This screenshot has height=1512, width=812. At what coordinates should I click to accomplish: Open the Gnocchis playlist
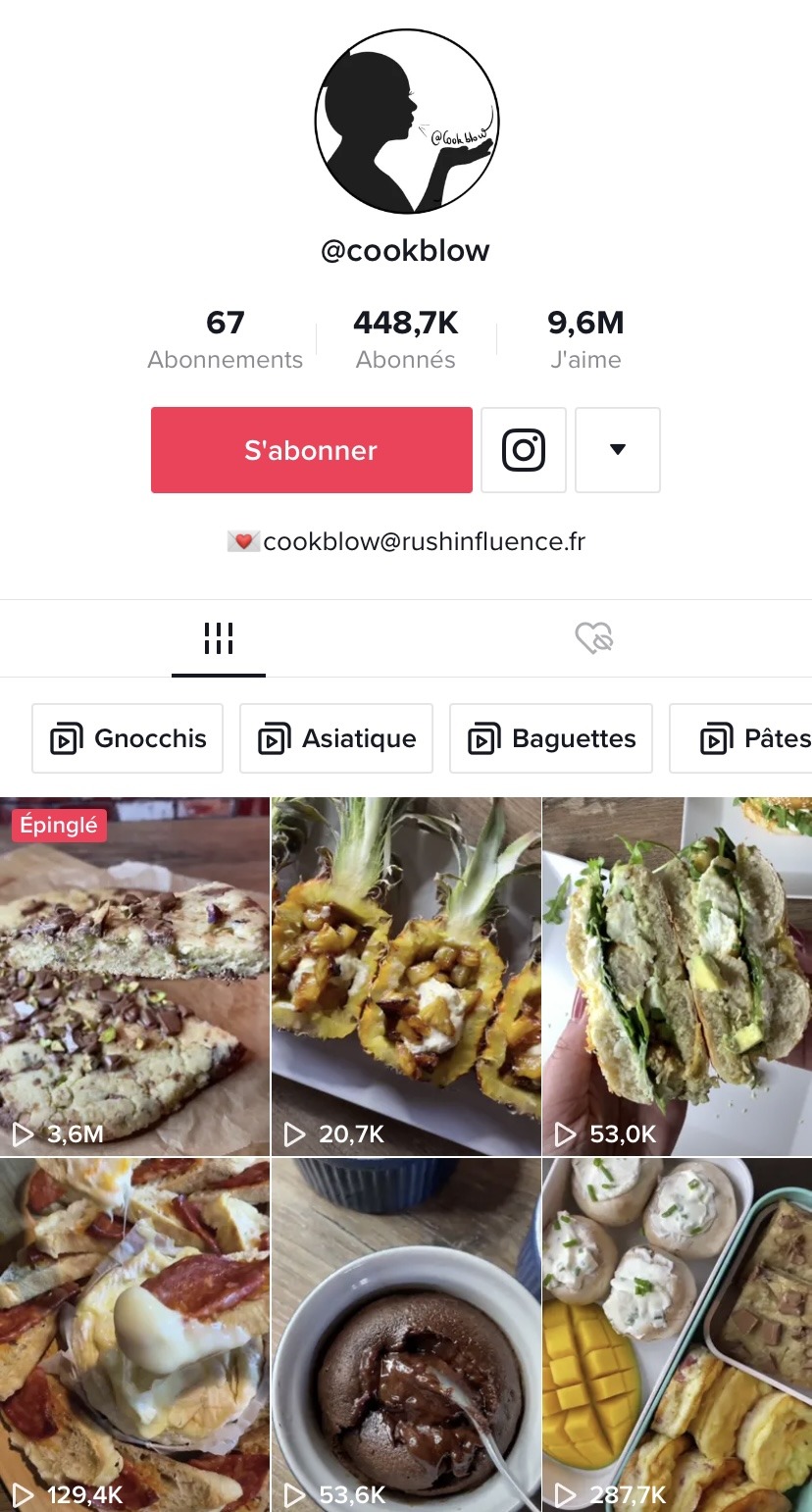coord(127,738)
